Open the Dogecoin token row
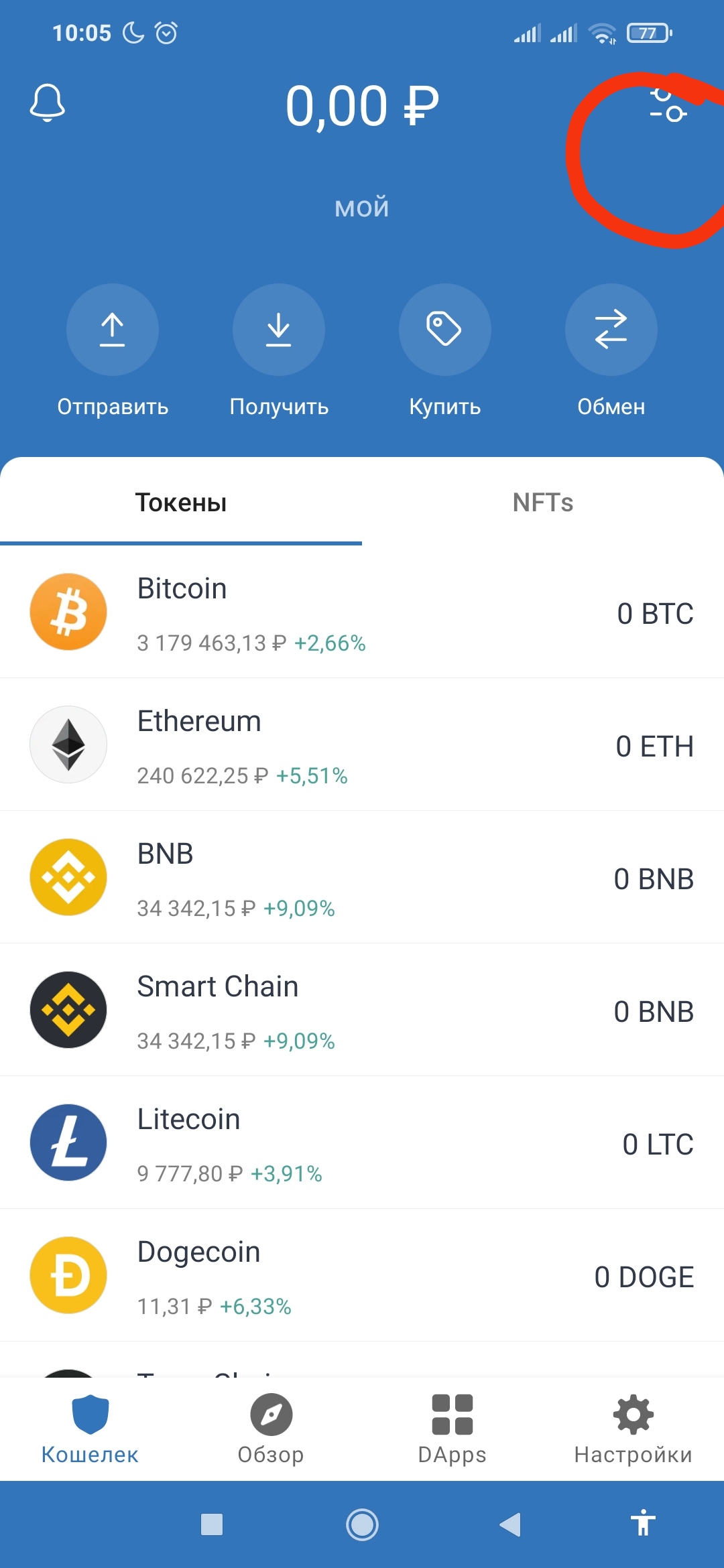 pyautogui.click(x=362, y=1276)
